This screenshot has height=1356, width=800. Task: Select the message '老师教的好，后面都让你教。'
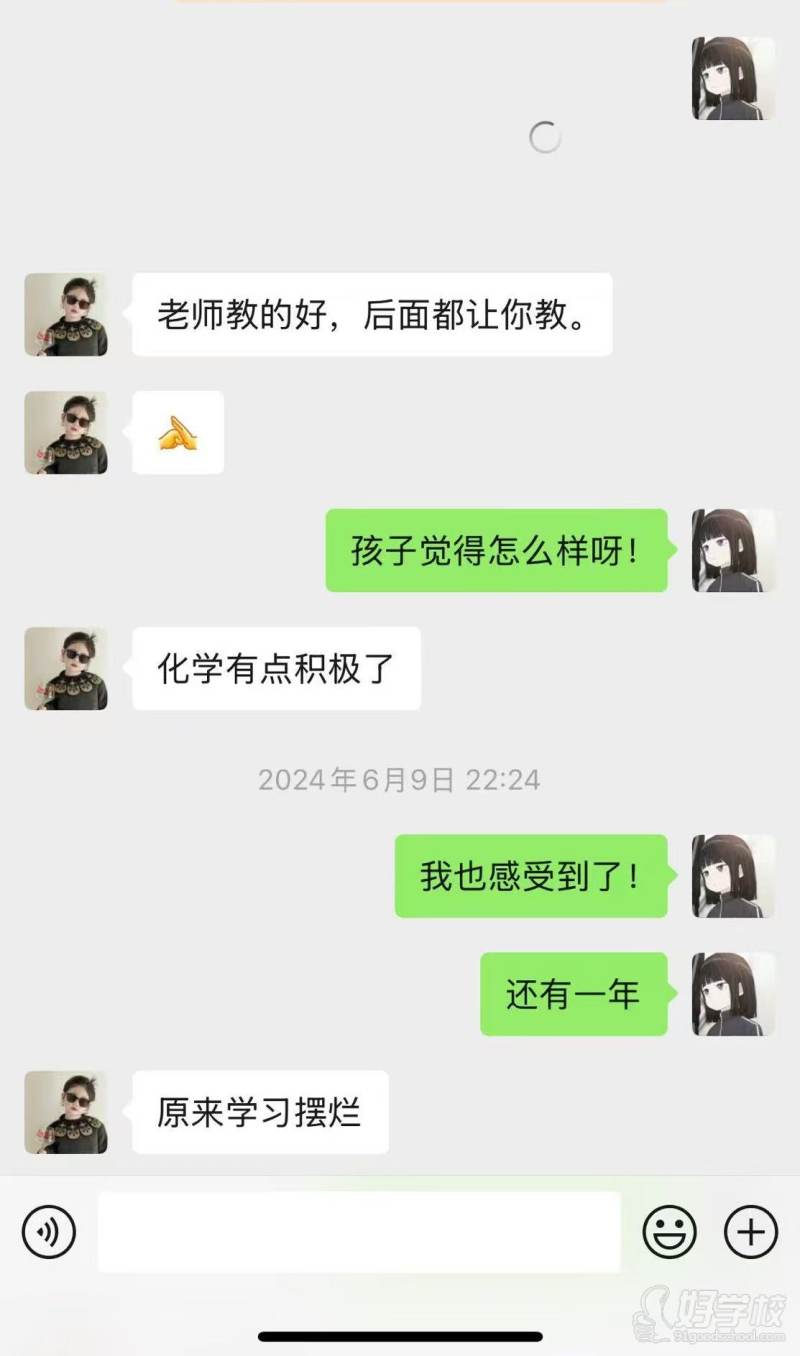[370, 315]
